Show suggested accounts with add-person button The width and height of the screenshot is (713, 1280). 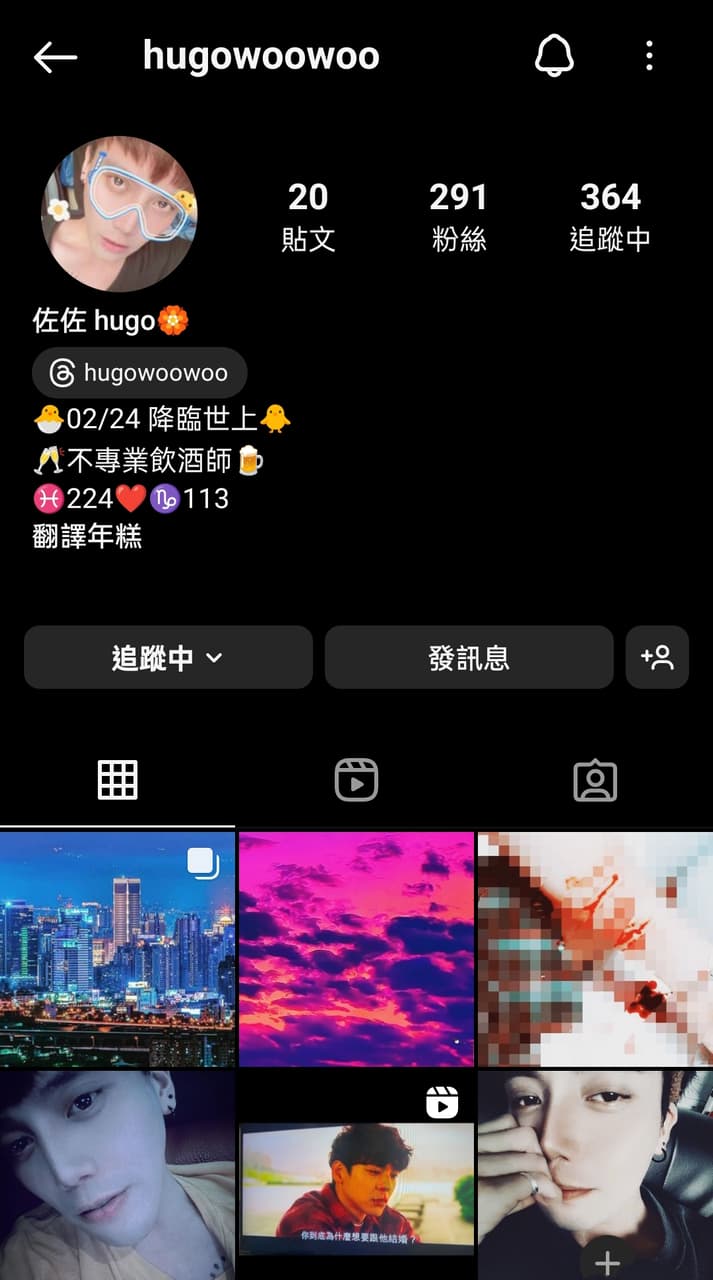pos(657,657)
